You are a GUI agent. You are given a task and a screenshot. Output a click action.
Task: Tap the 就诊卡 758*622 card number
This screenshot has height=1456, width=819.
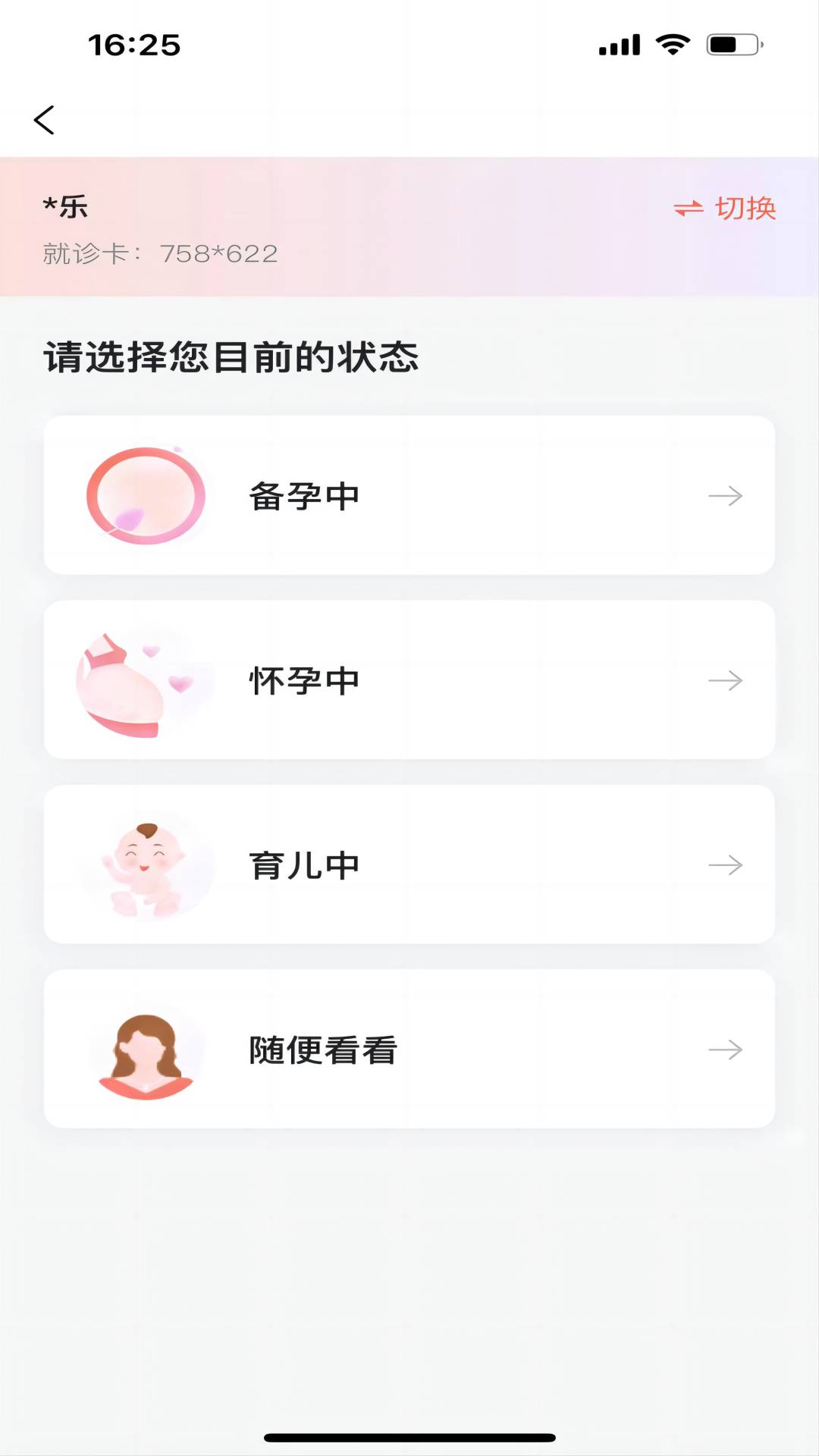pos(159,254)
